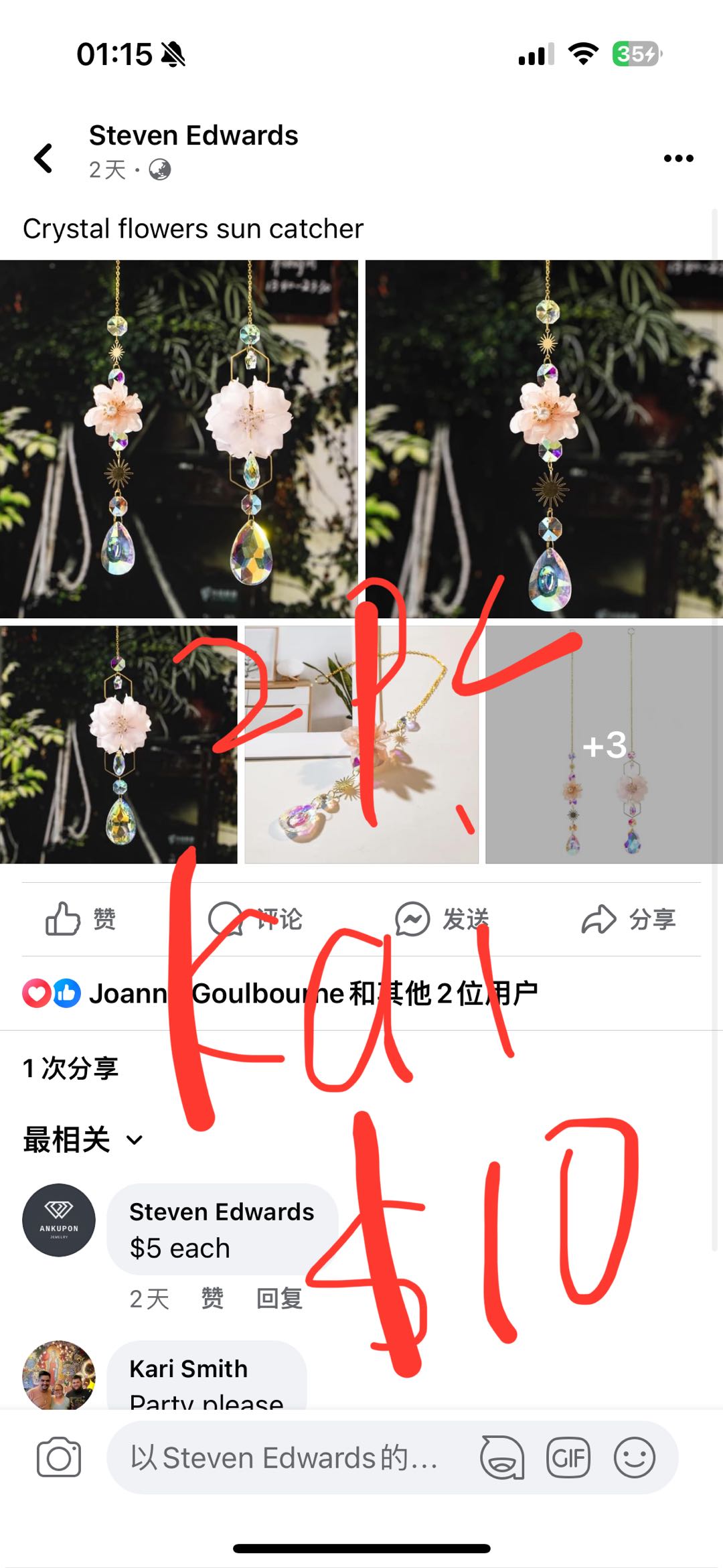
Task: Open the GIF picker icon
Action: point(568,1457)
